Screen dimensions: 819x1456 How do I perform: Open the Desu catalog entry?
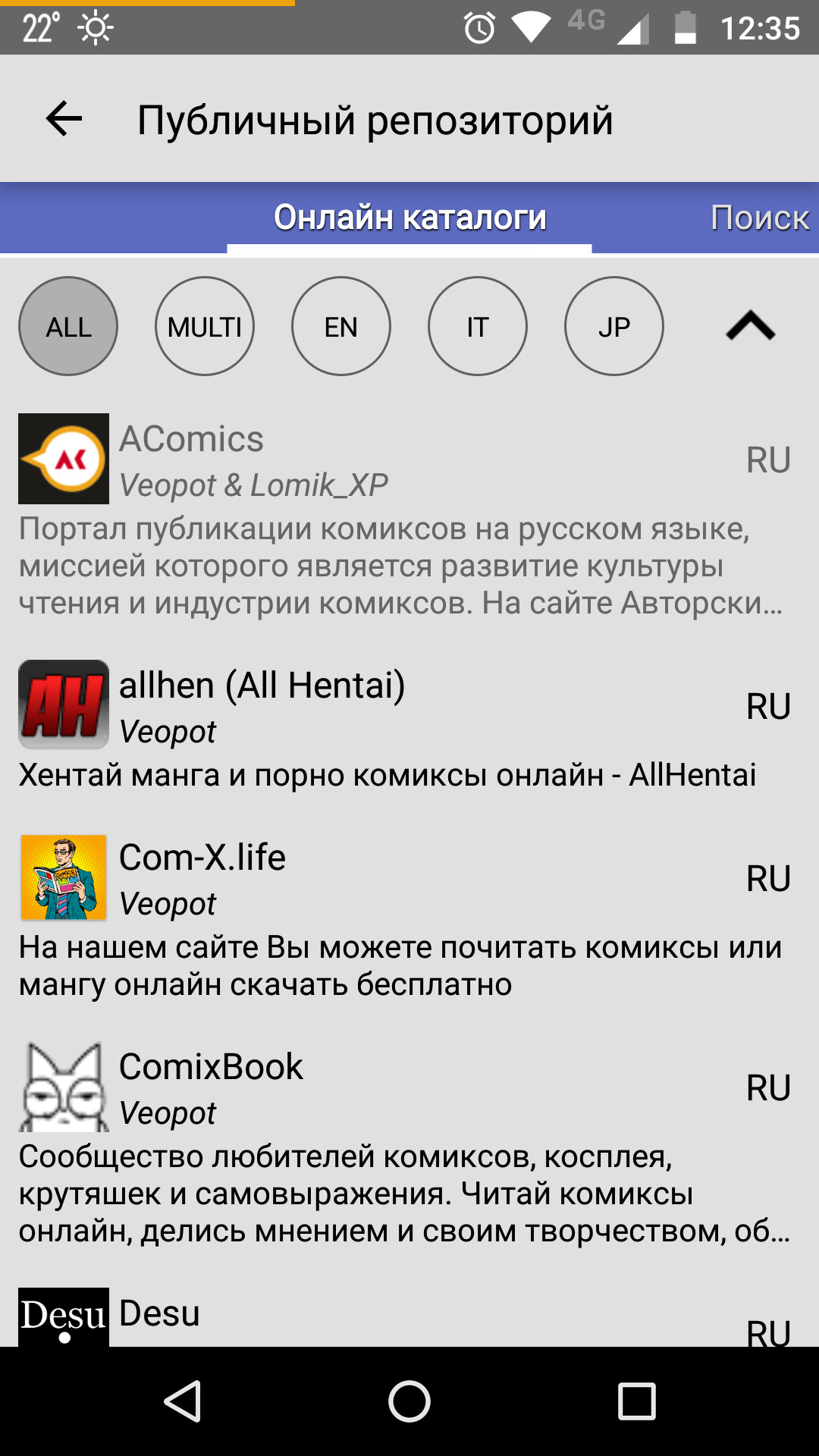pos(409,1316)
